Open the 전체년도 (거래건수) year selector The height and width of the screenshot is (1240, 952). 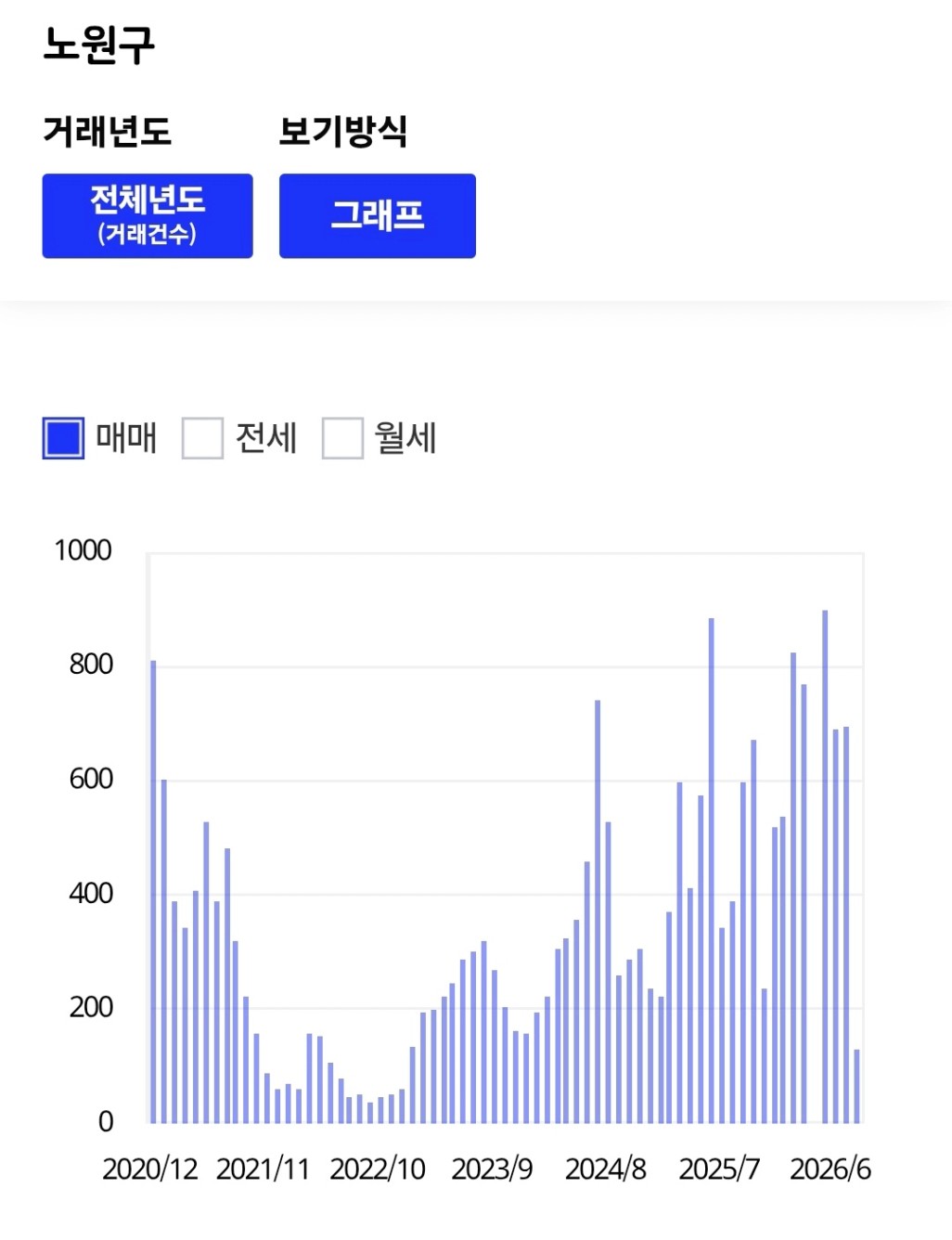(x=148, y=215)
